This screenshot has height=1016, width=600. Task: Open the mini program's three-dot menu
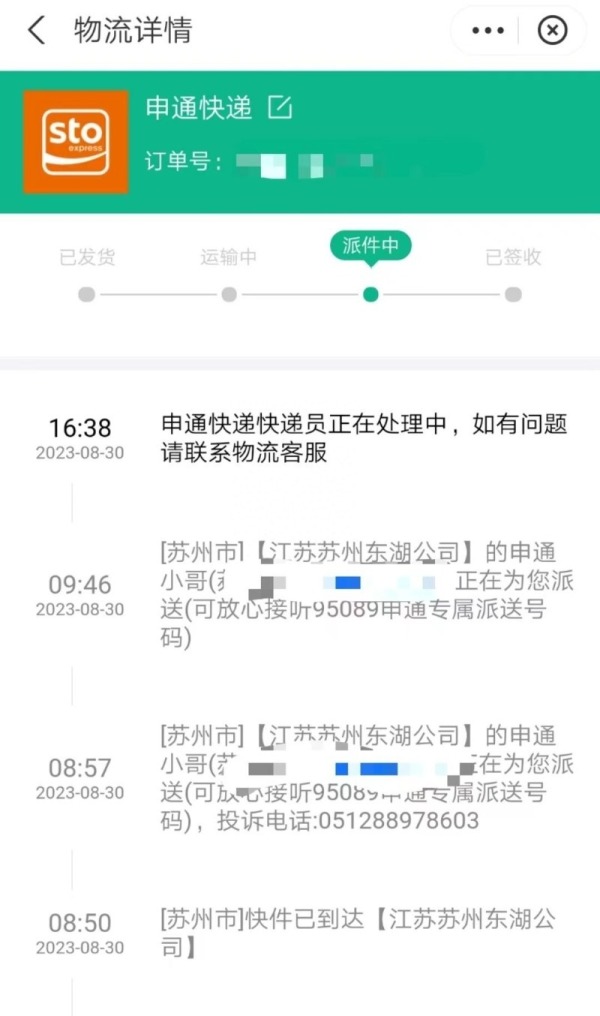coord(488,31)
